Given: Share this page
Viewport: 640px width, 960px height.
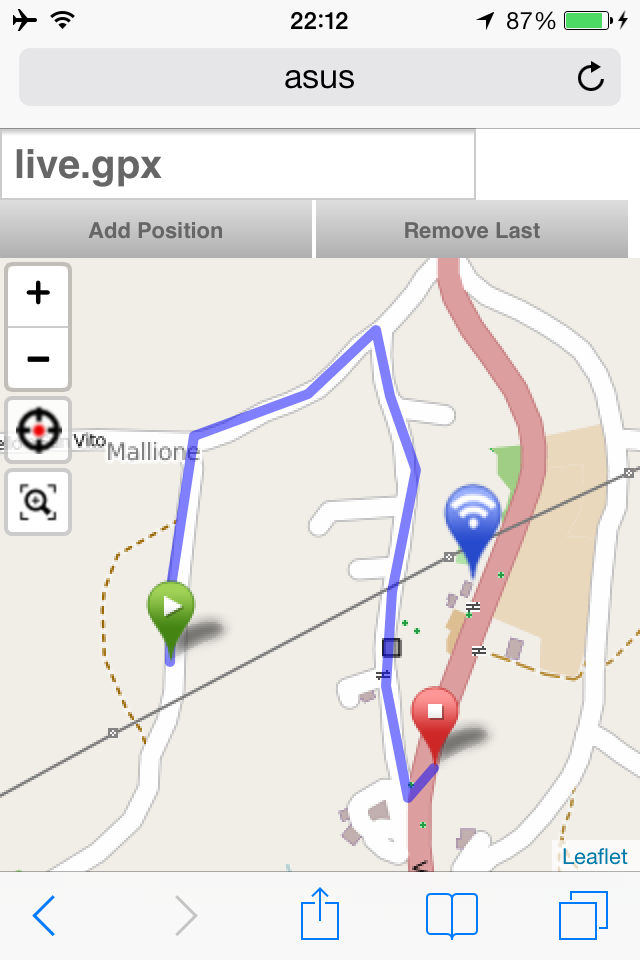Looking at the screenshot, I should pos(320,915).
